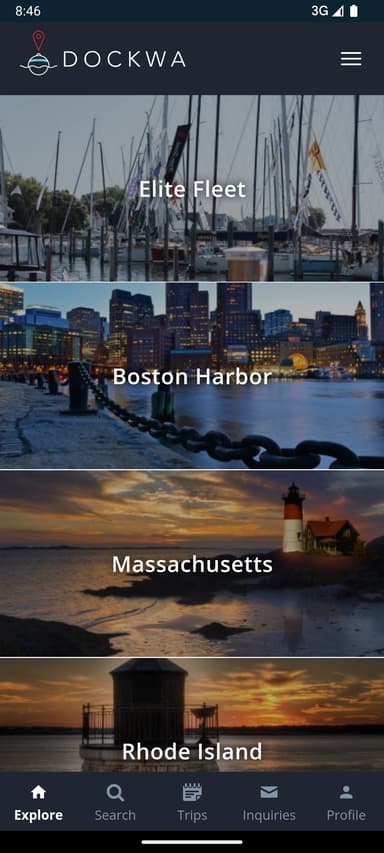Browse Boston Harbor marinas
Image resolution: width=384 pixels, height=853 pixels.
(192, 375)
